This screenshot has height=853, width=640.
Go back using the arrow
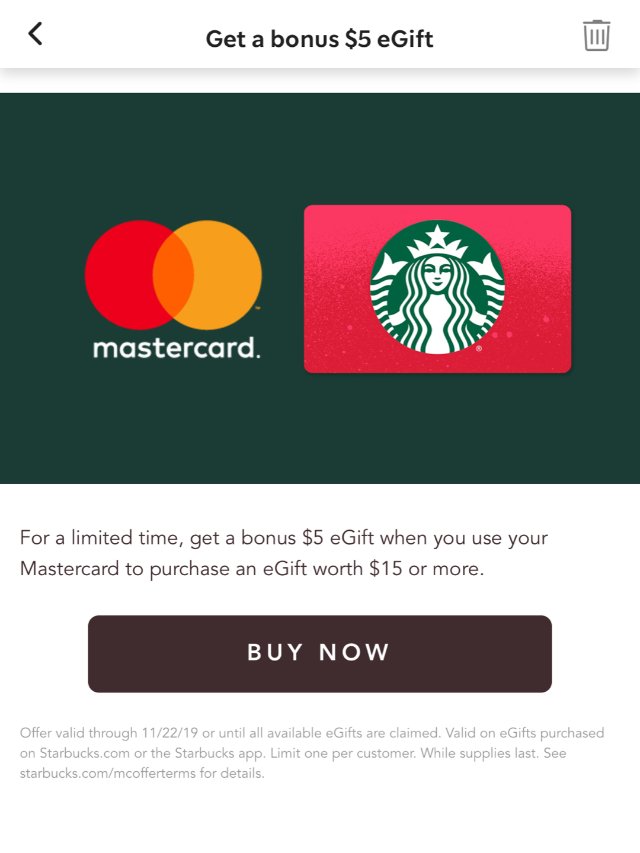pyautogui.click(x=35, y=34)
